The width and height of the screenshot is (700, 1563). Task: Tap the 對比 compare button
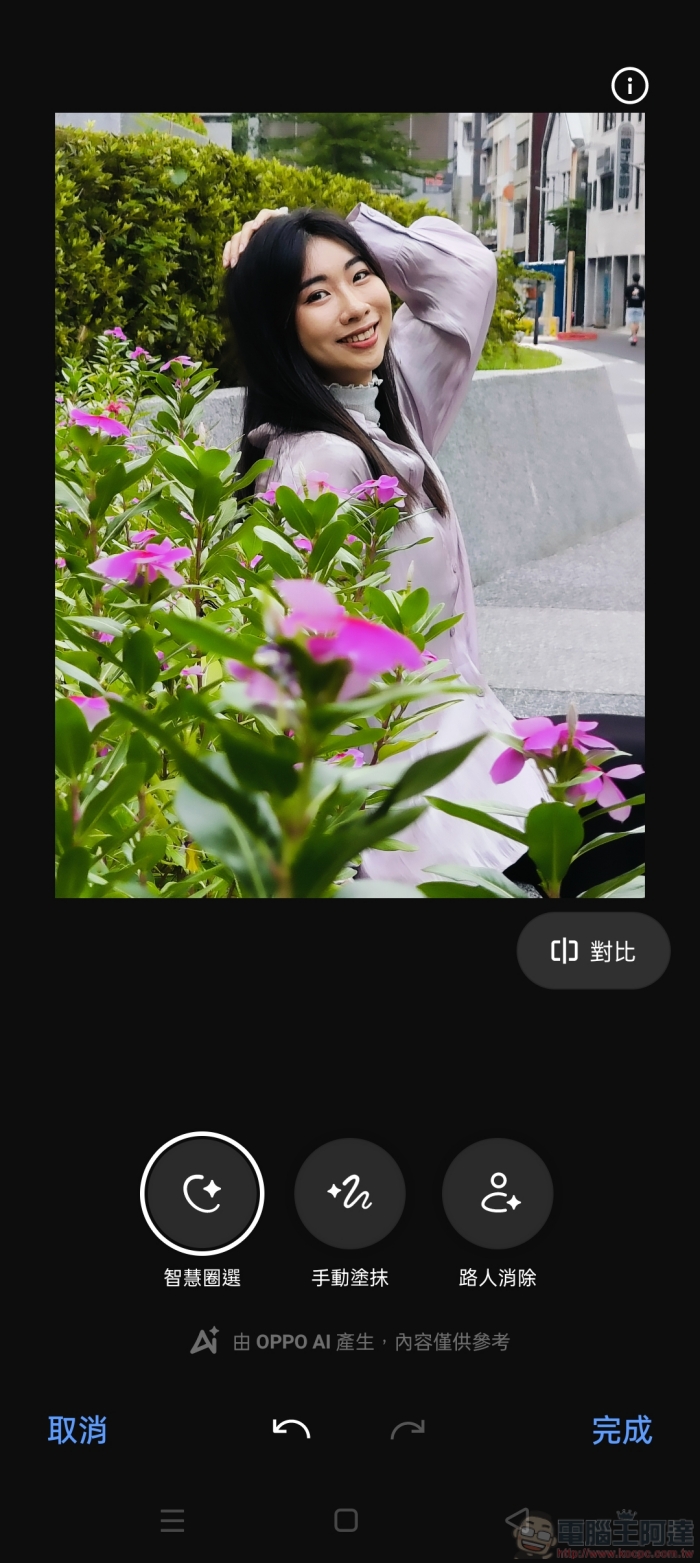tap(593, 951)
